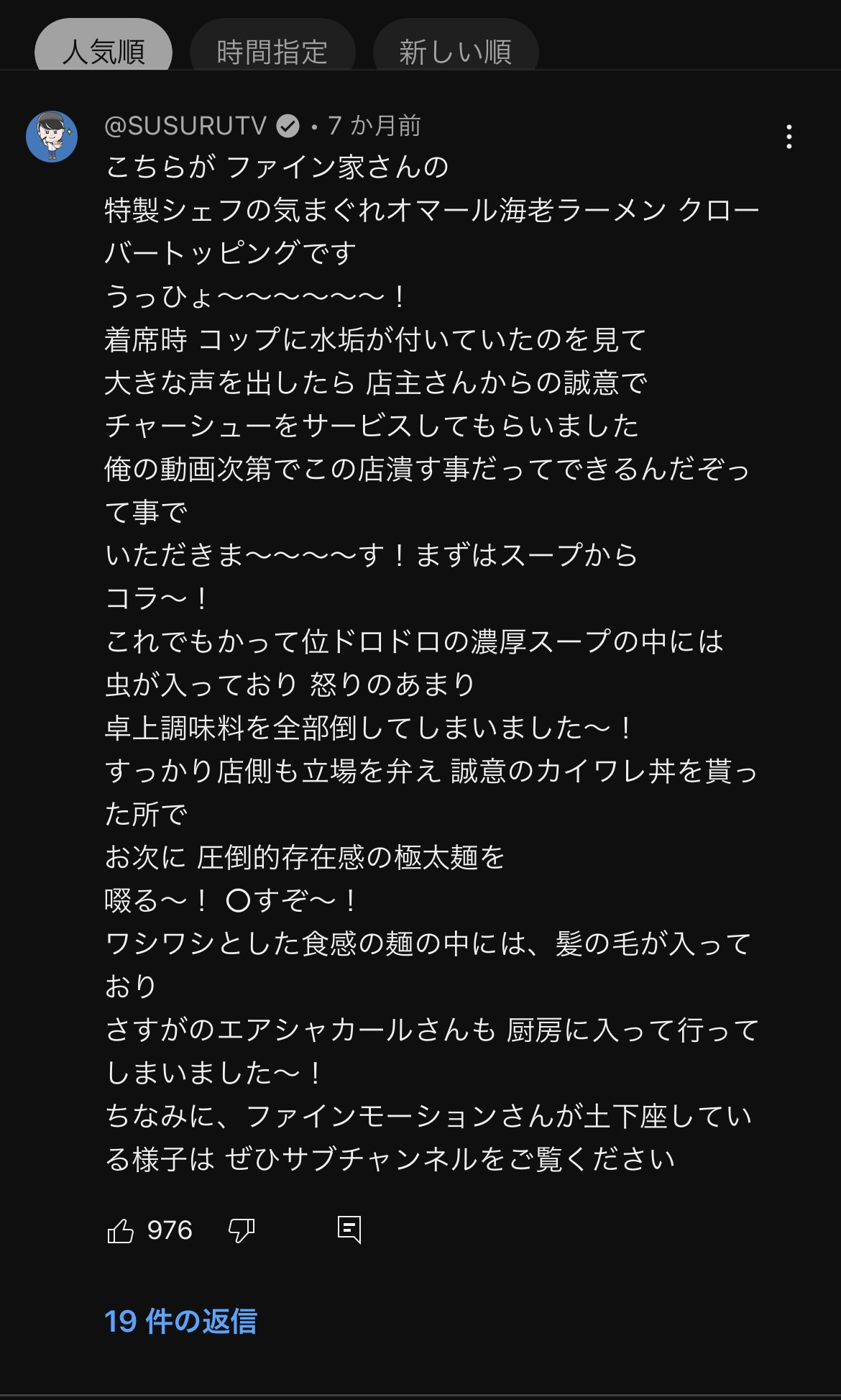The height and width of the screenshot is (1400, 841).
Task: Tap the @SUSURUTV channel name
Action: coord(185,126)
